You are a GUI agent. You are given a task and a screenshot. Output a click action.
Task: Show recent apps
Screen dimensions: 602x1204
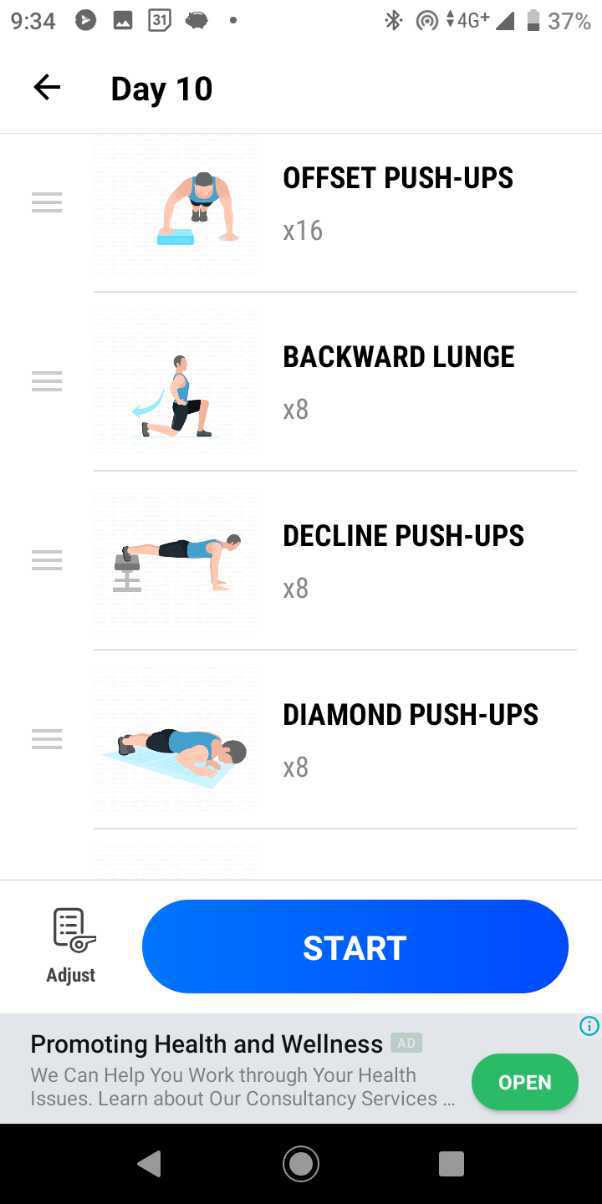(x=451, y=1163)
